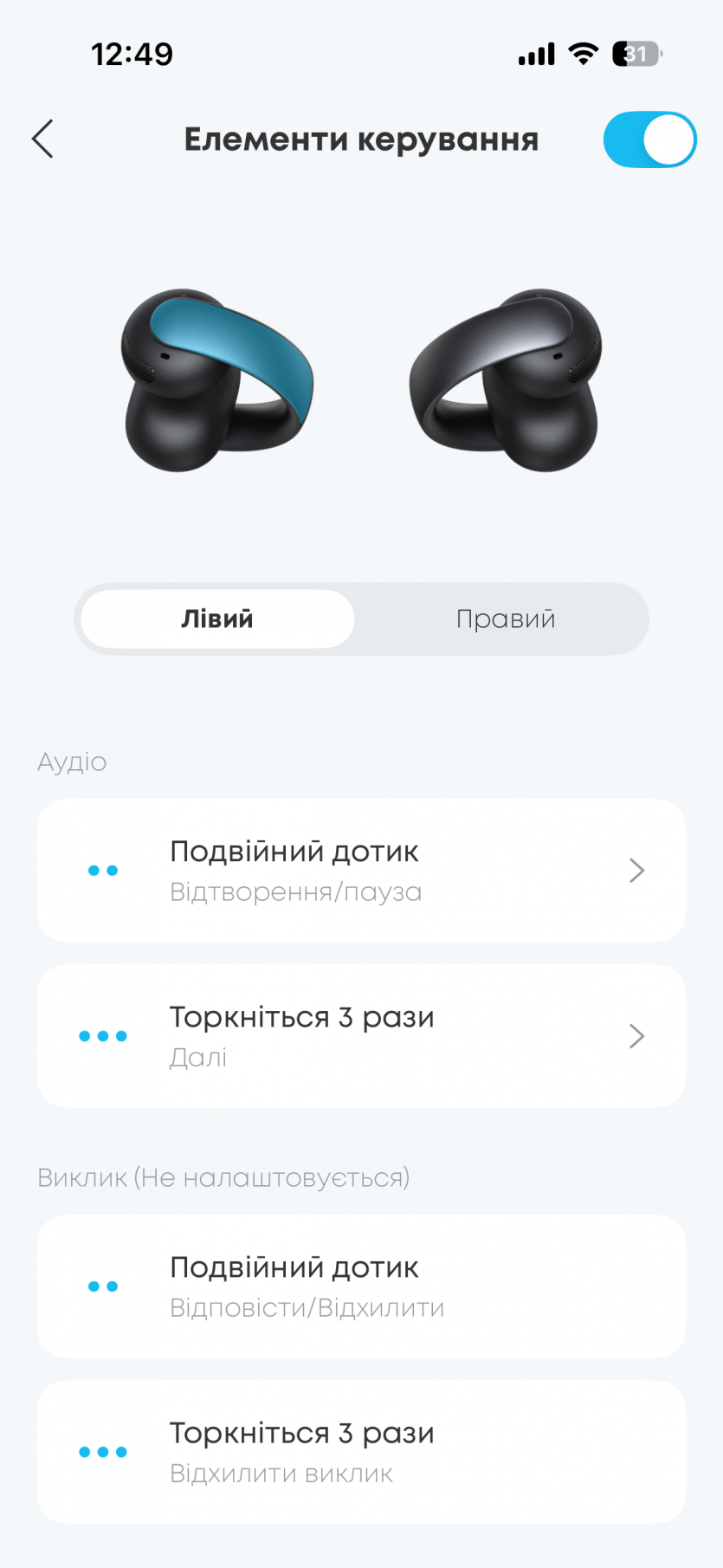Open Подвійний дотик Відтворення/пауза setting
Screen dimensions: 723x1568
tap(361, 870)
